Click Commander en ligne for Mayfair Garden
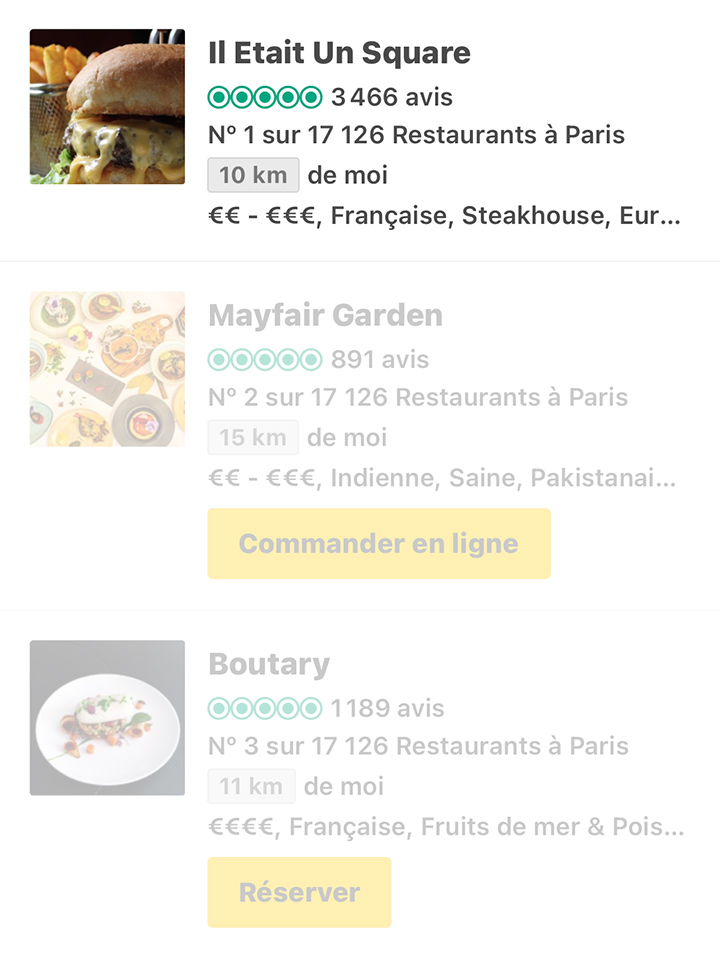The width and height of the screenshot is (720, 954). tap(378, 543)
